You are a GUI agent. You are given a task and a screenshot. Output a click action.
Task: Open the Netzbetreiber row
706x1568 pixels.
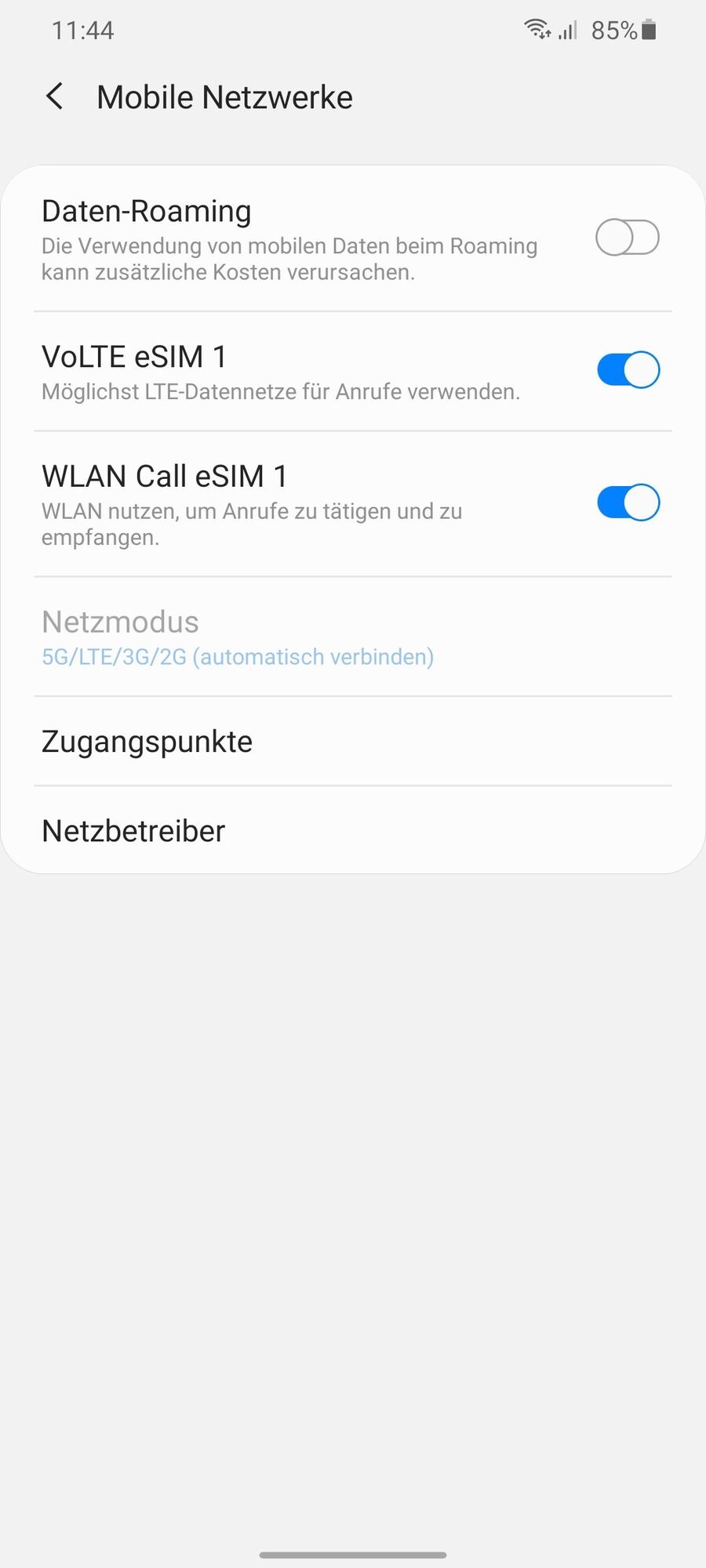pos(353,831)
